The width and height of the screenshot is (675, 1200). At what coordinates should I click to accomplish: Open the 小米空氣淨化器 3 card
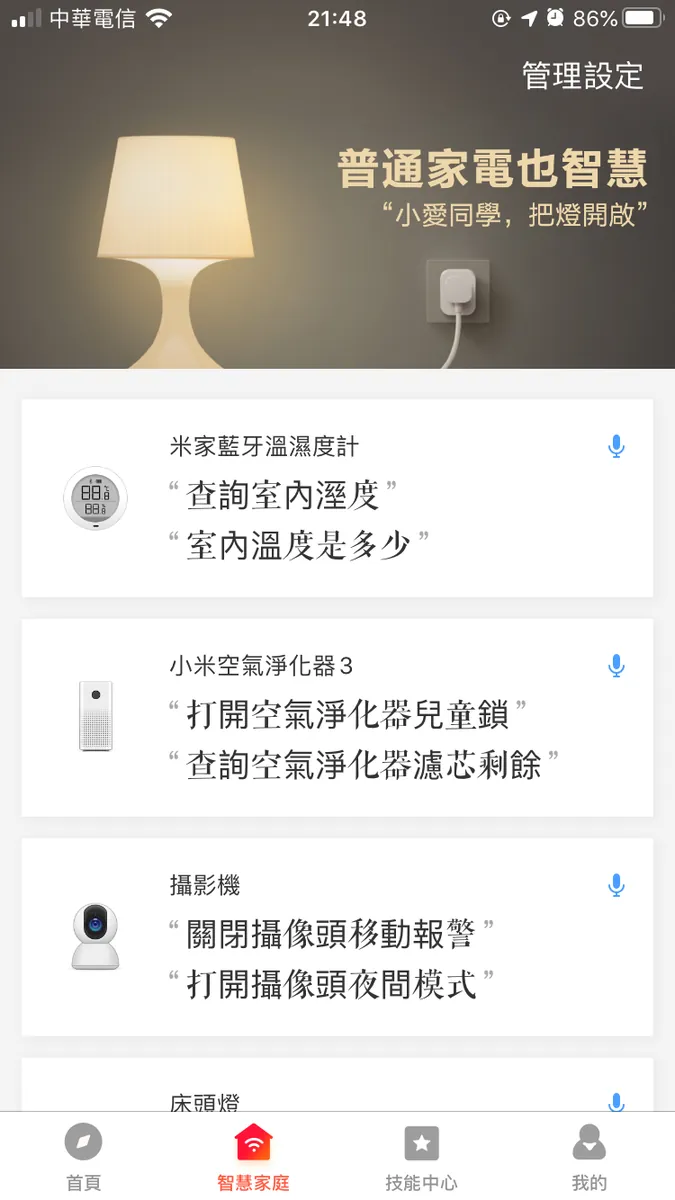coord(337,717)
